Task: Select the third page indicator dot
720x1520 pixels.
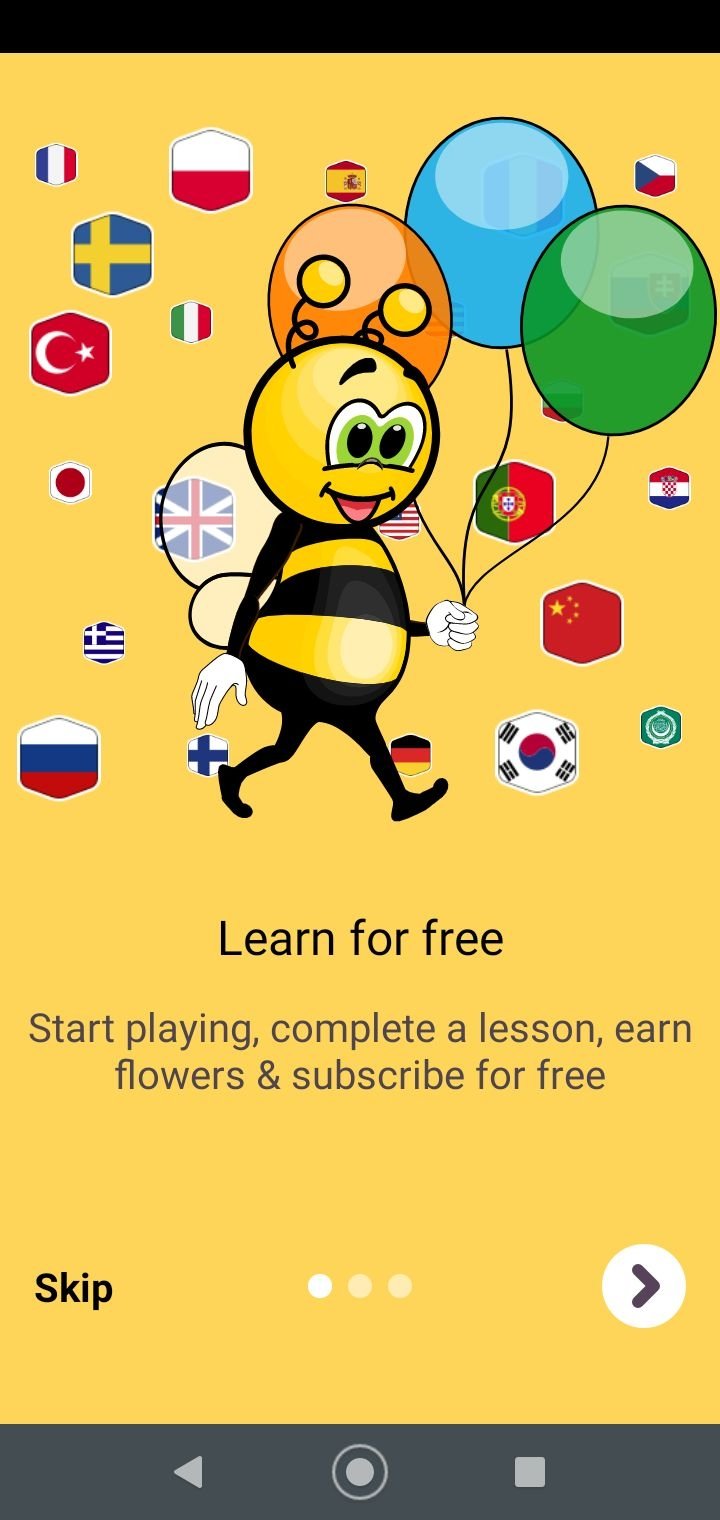Action: pos(400,1286)
